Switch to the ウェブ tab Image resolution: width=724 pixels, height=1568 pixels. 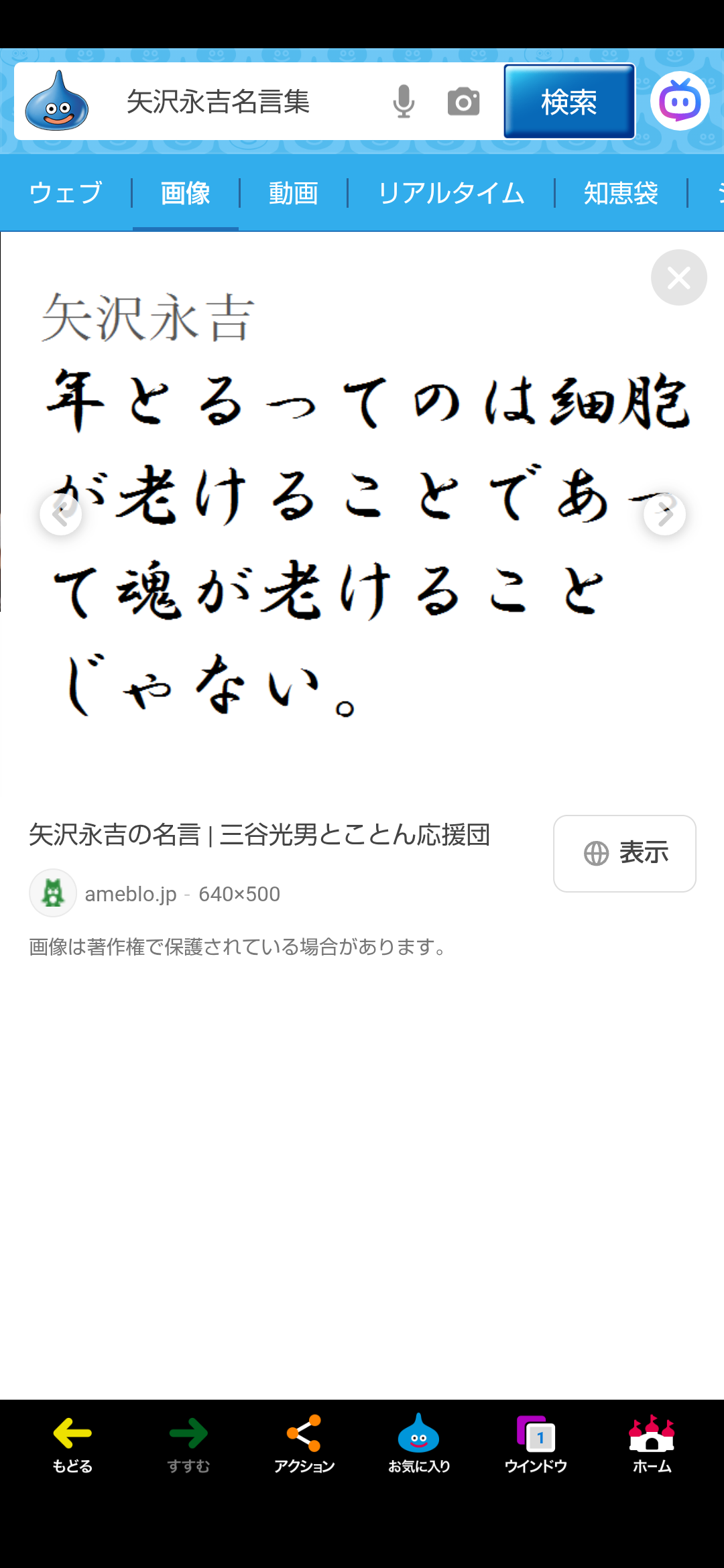[66, 193]
